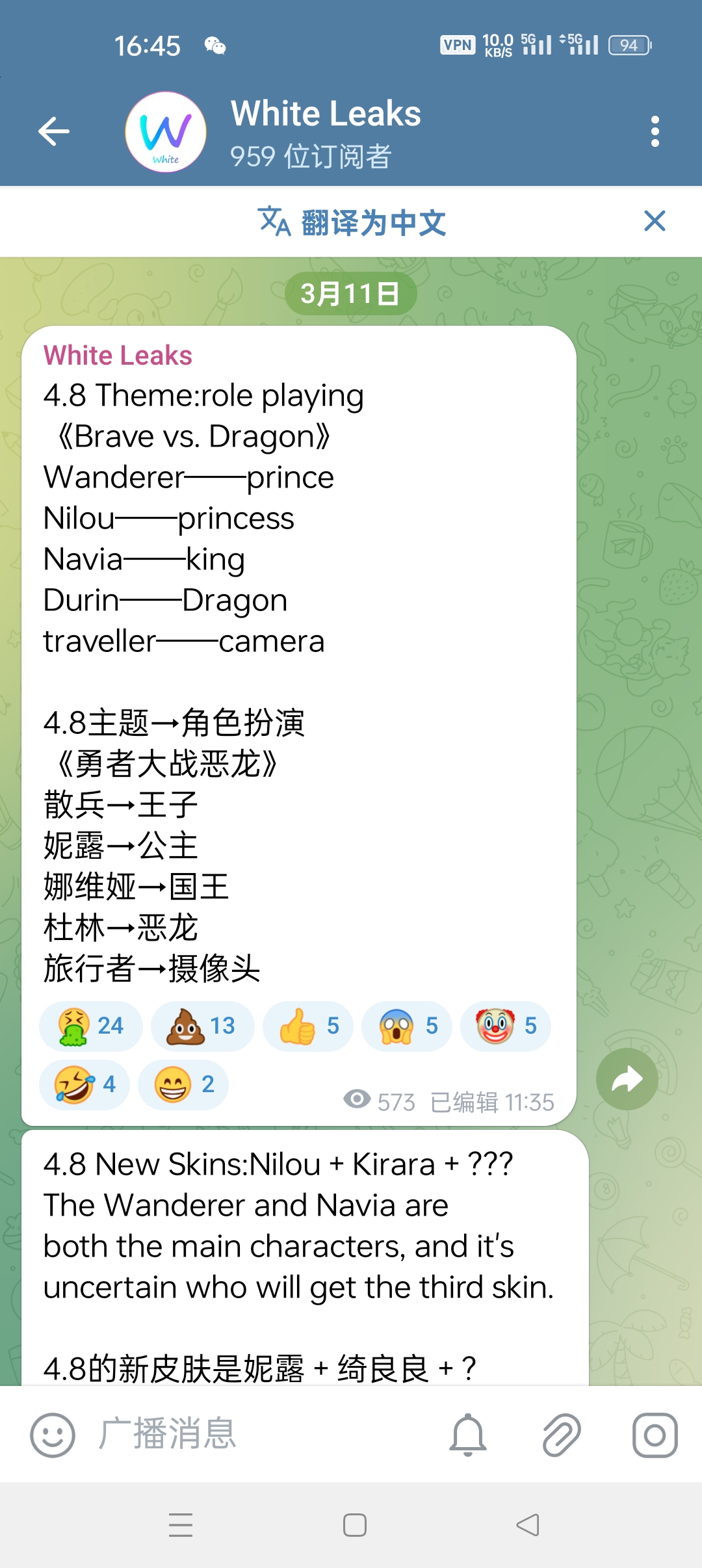This screenshot has width=702, height=1568.
Task: Toggle silent broadcast bell
Action: tap(468, 1435)
